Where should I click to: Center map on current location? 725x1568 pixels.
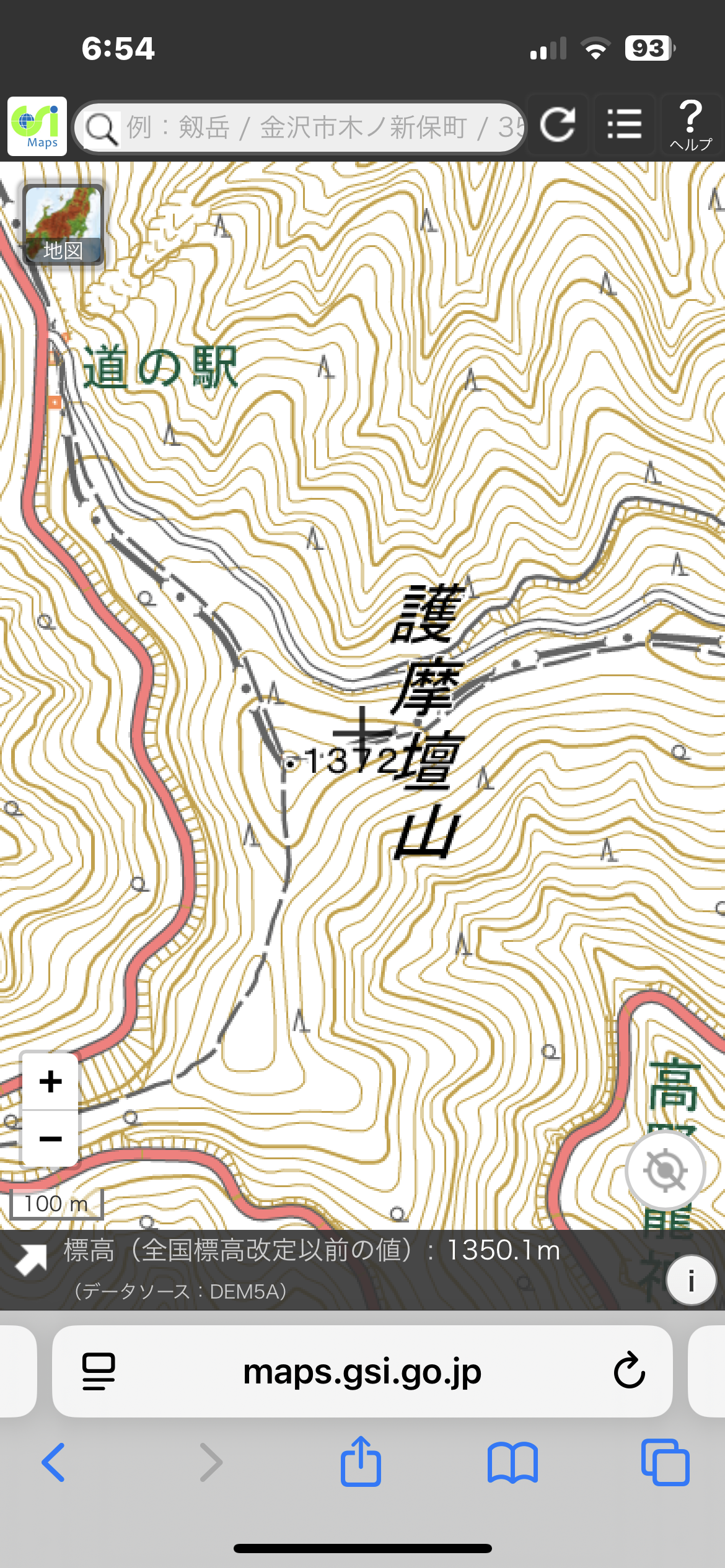pos(666,1170)
